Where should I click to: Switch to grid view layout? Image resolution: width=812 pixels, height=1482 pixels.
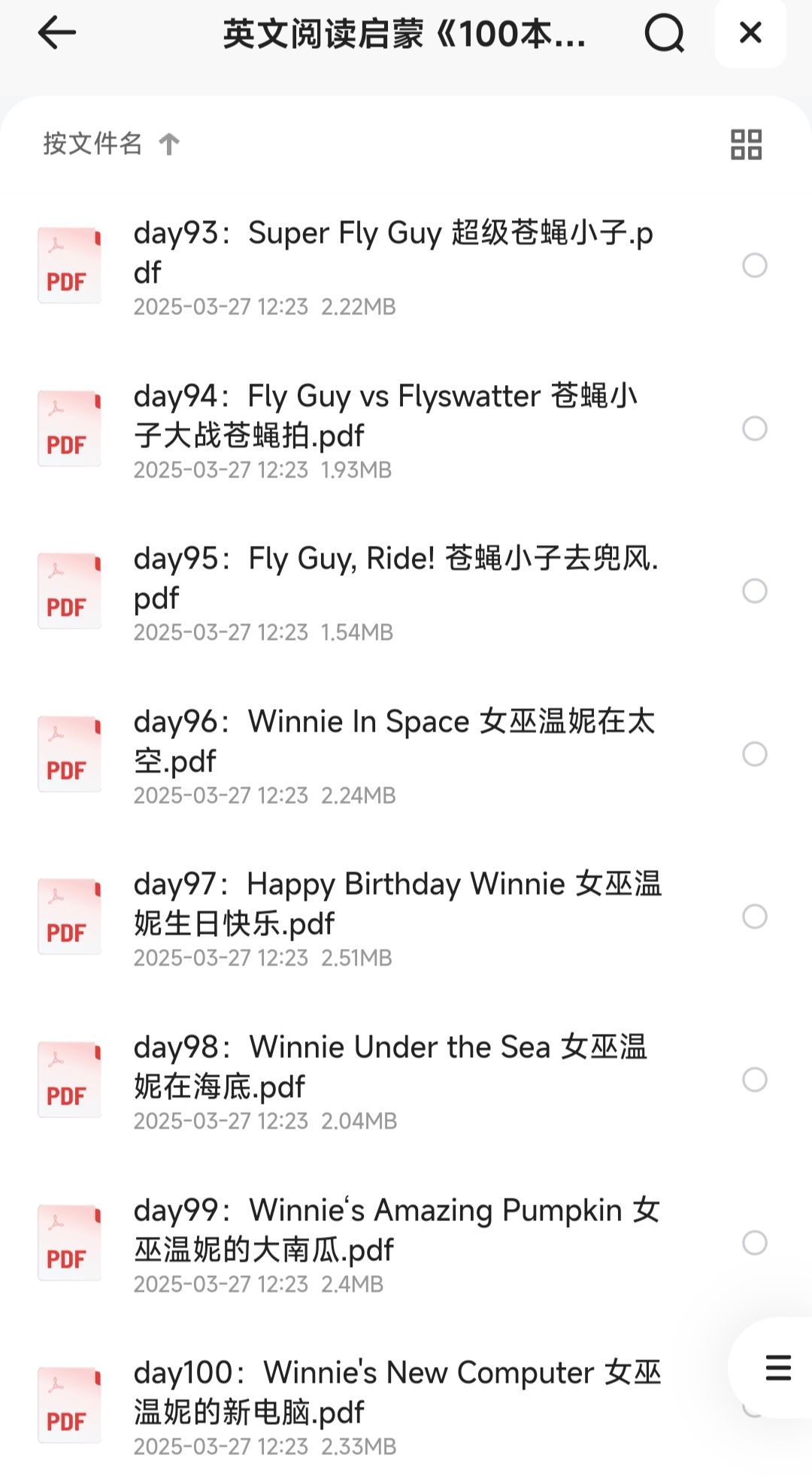746,144
